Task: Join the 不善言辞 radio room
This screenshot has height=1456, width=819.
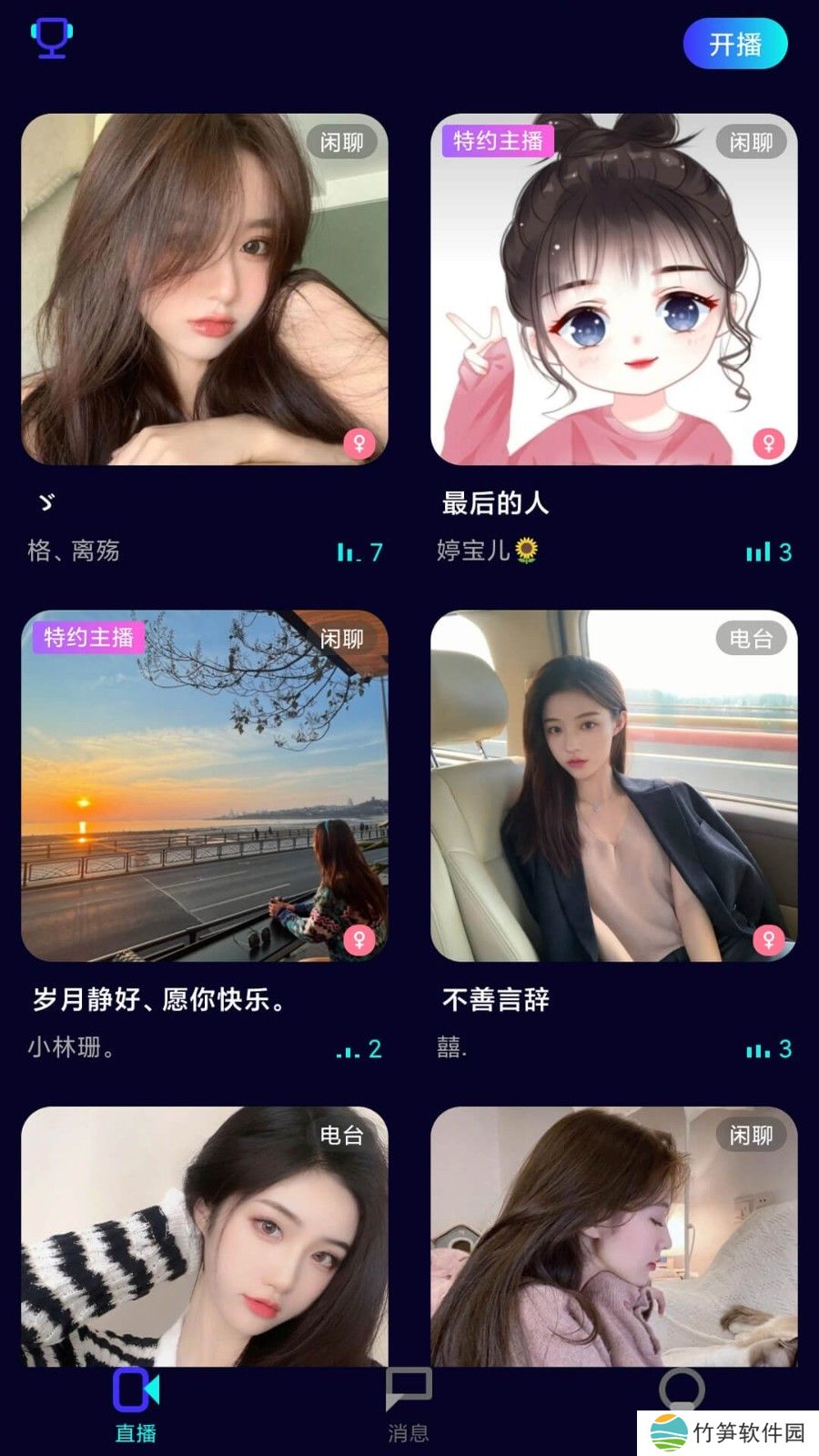Action: [613, 785]
